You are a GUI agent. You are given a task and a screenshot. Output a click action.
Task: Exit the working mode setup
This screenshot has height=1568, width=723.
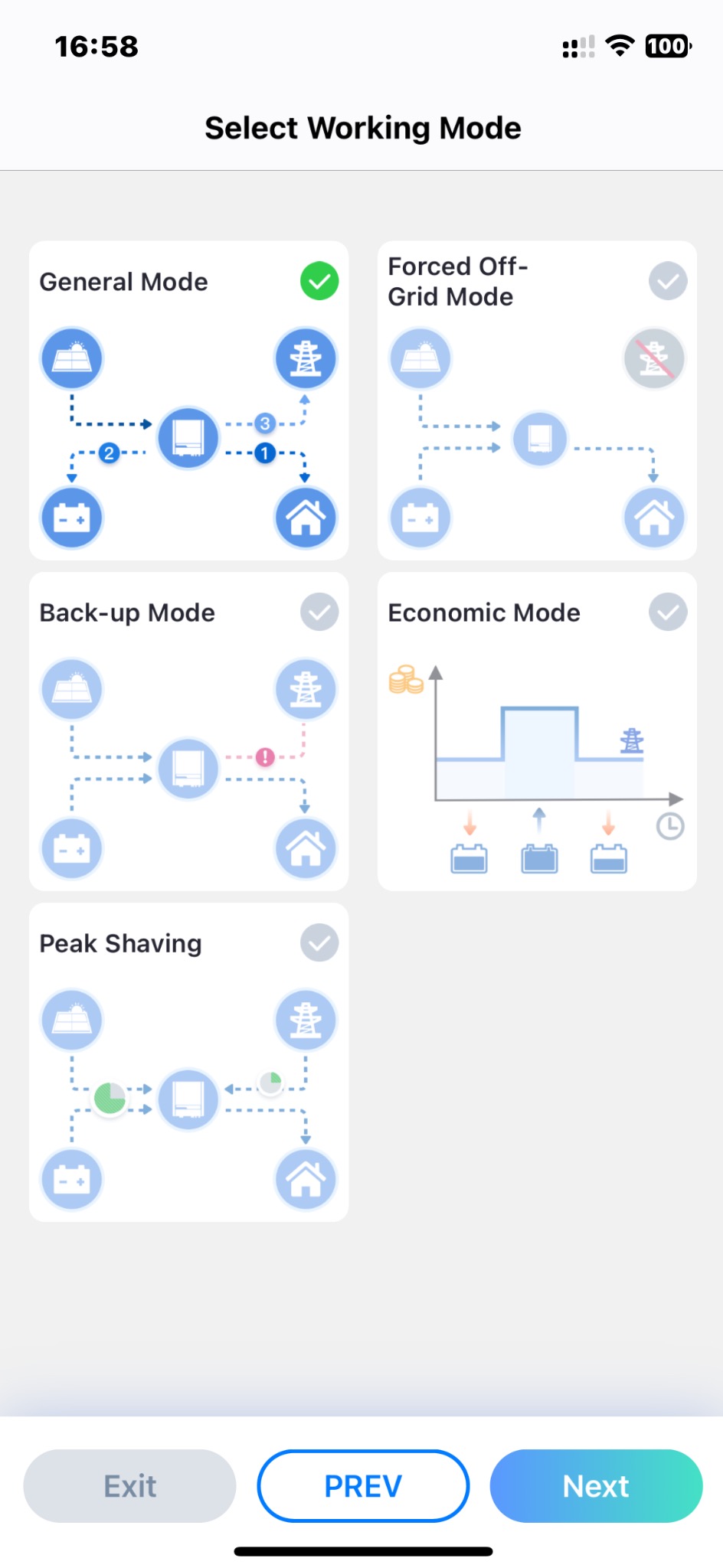click(x=129, y=1486)
